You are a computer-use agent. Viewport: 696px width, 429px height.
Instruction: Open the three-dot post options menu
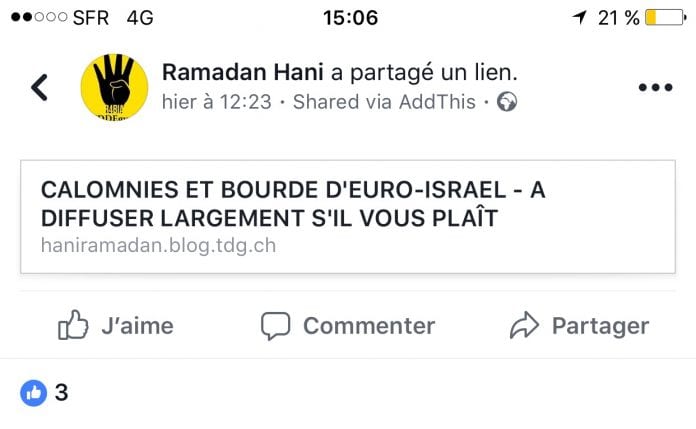[x=655, y=87]
